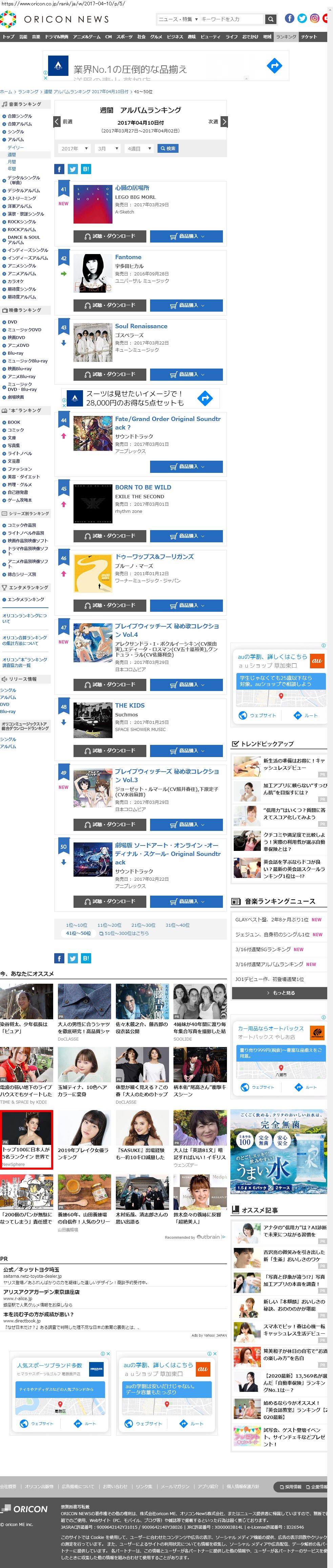Select the 合算シングル ranking in the sidebar
333x1568 pixels.
[20, 116]
